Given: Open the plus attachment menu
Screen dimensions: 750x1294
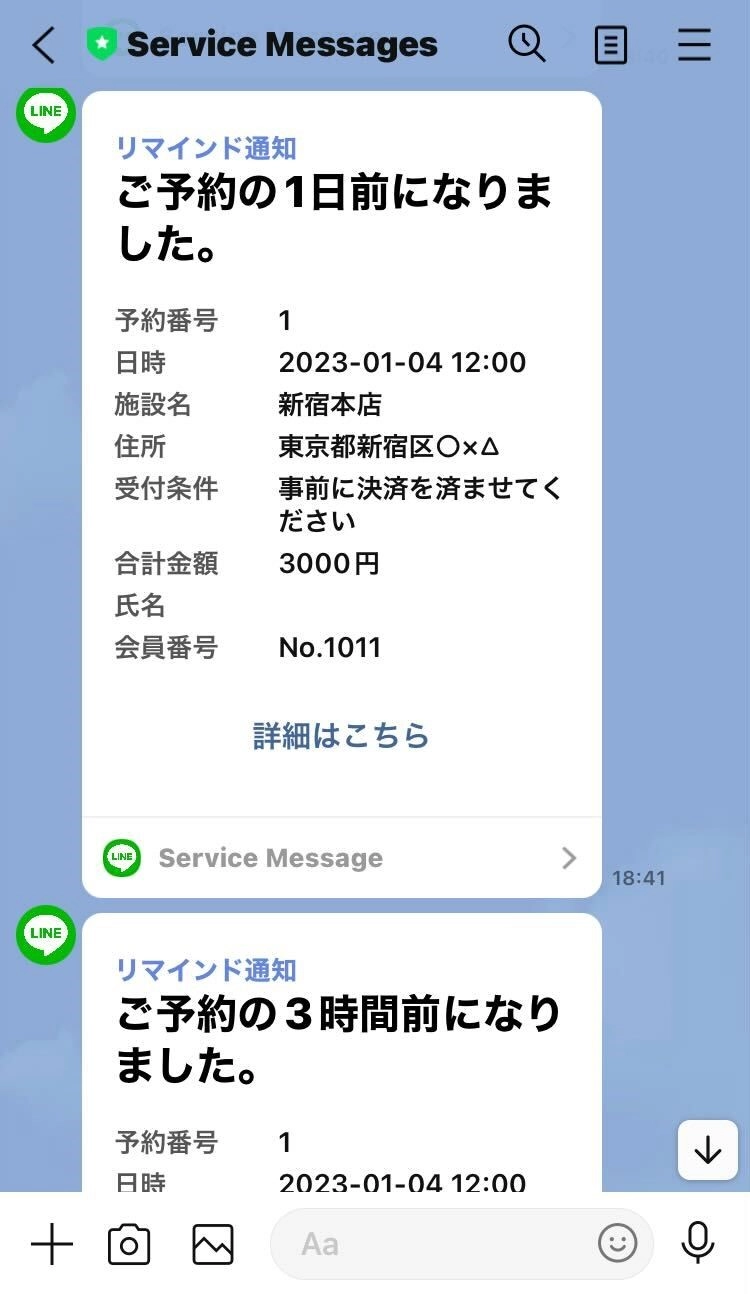Looking at the screenshot, I should [x=52, y=1244].
